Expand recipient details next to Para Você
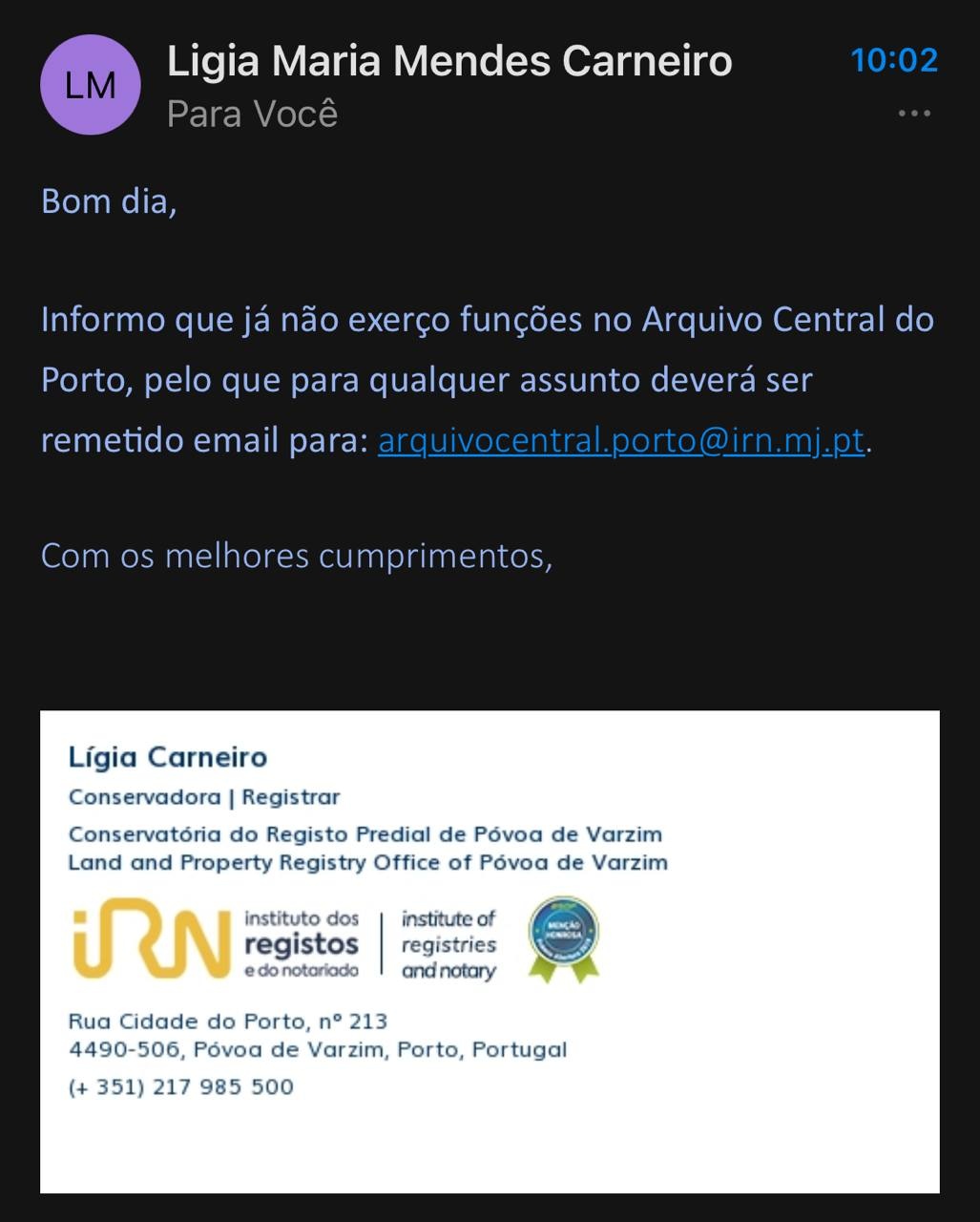Viewport: 980px width, 1222px height. coord(252,115)
